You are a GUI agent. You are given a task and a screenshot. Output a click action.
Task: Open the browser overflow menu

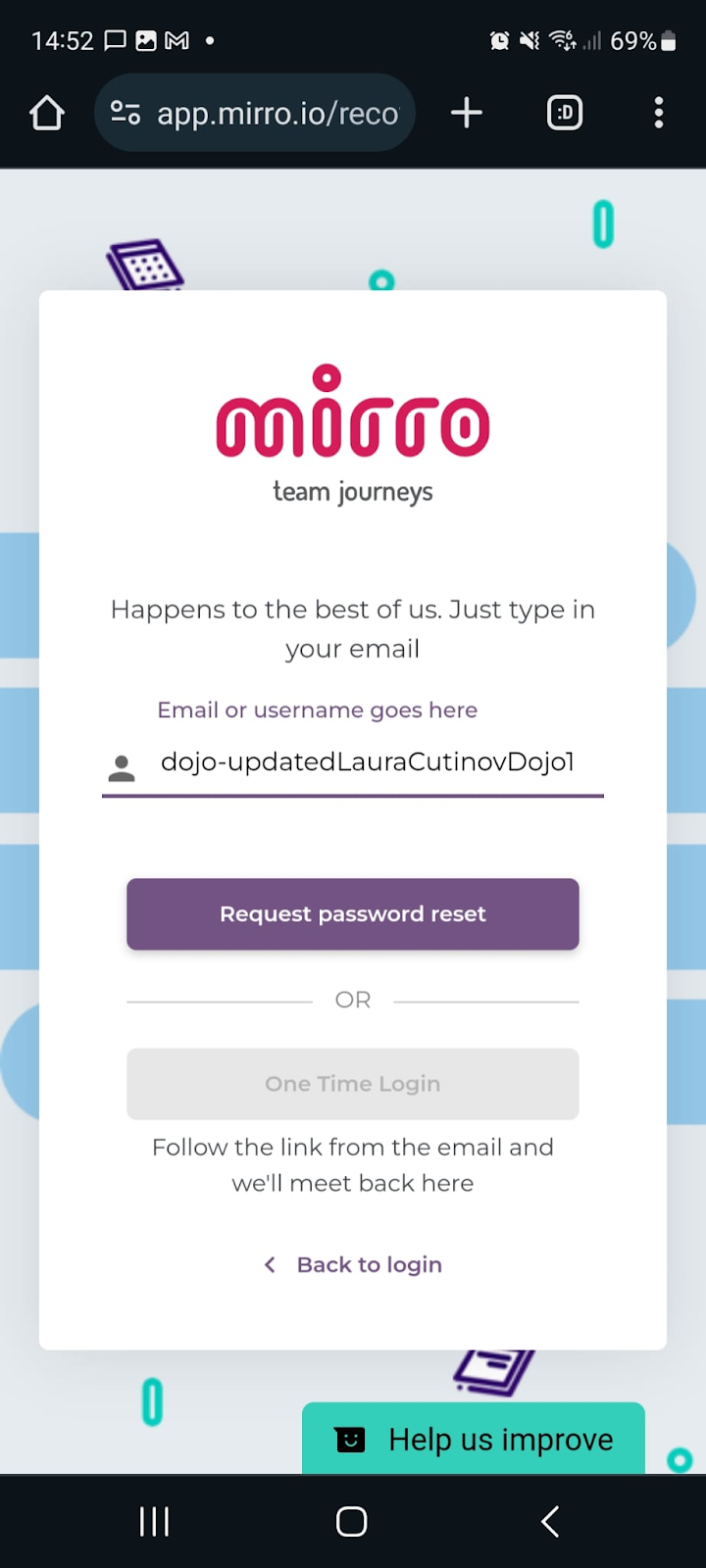pos(658,114)
